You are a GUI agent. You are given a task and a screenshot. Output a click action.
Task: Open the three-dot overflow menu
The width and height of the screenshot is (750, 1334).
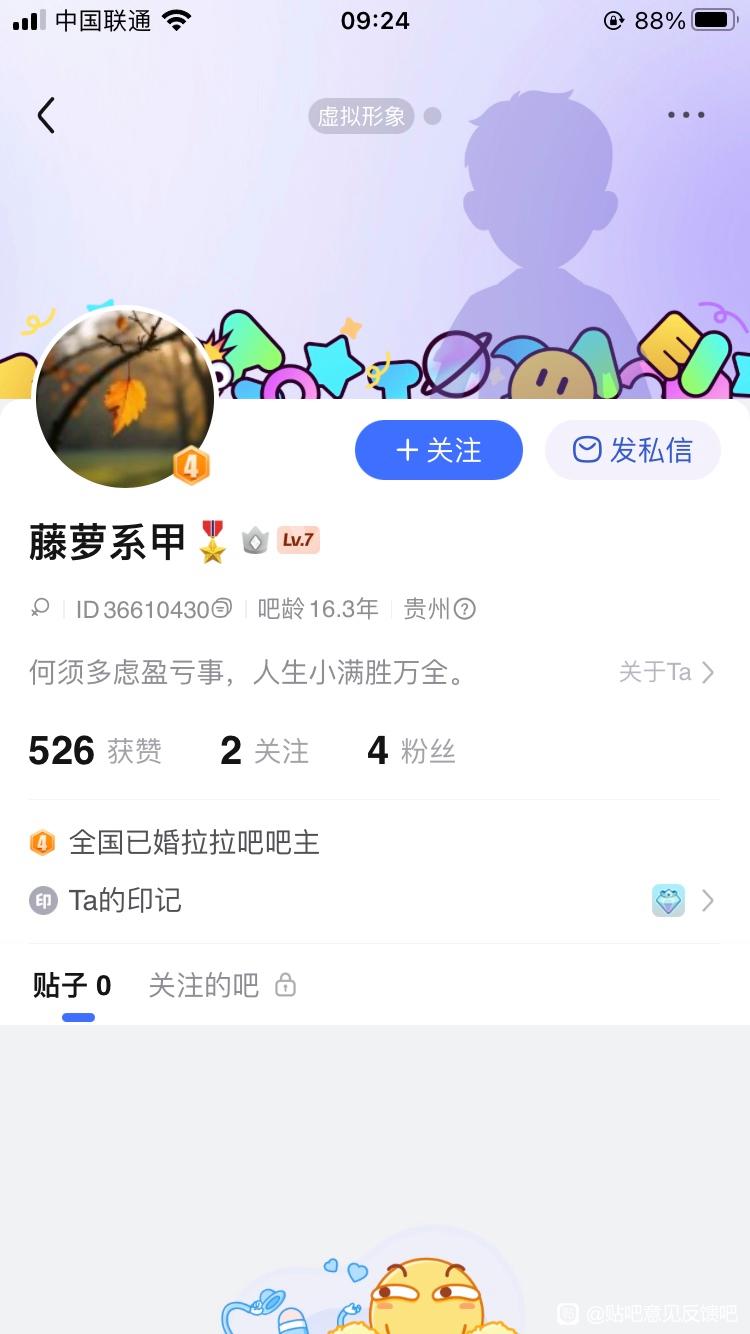point(686,115)
